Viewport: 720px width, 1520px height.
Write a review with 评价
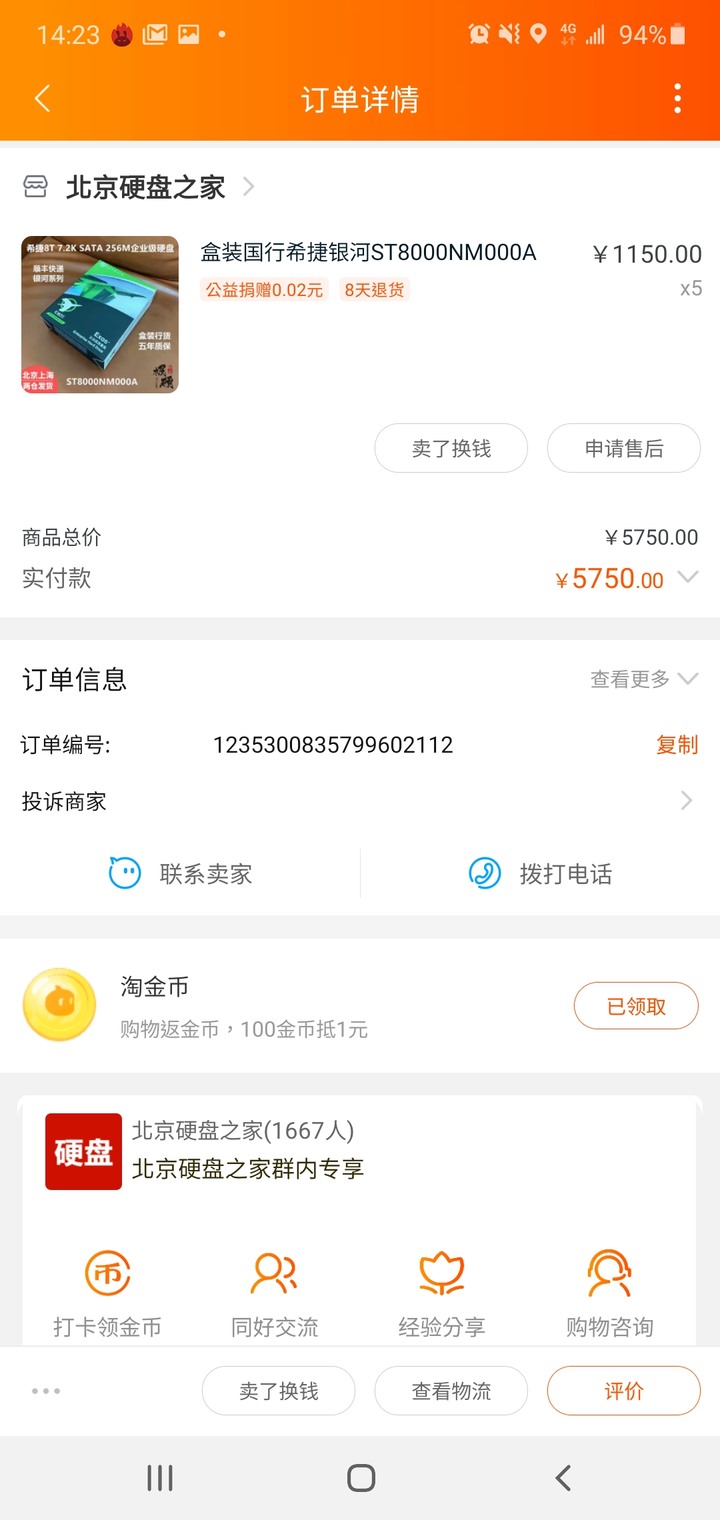coord(624,1391)
